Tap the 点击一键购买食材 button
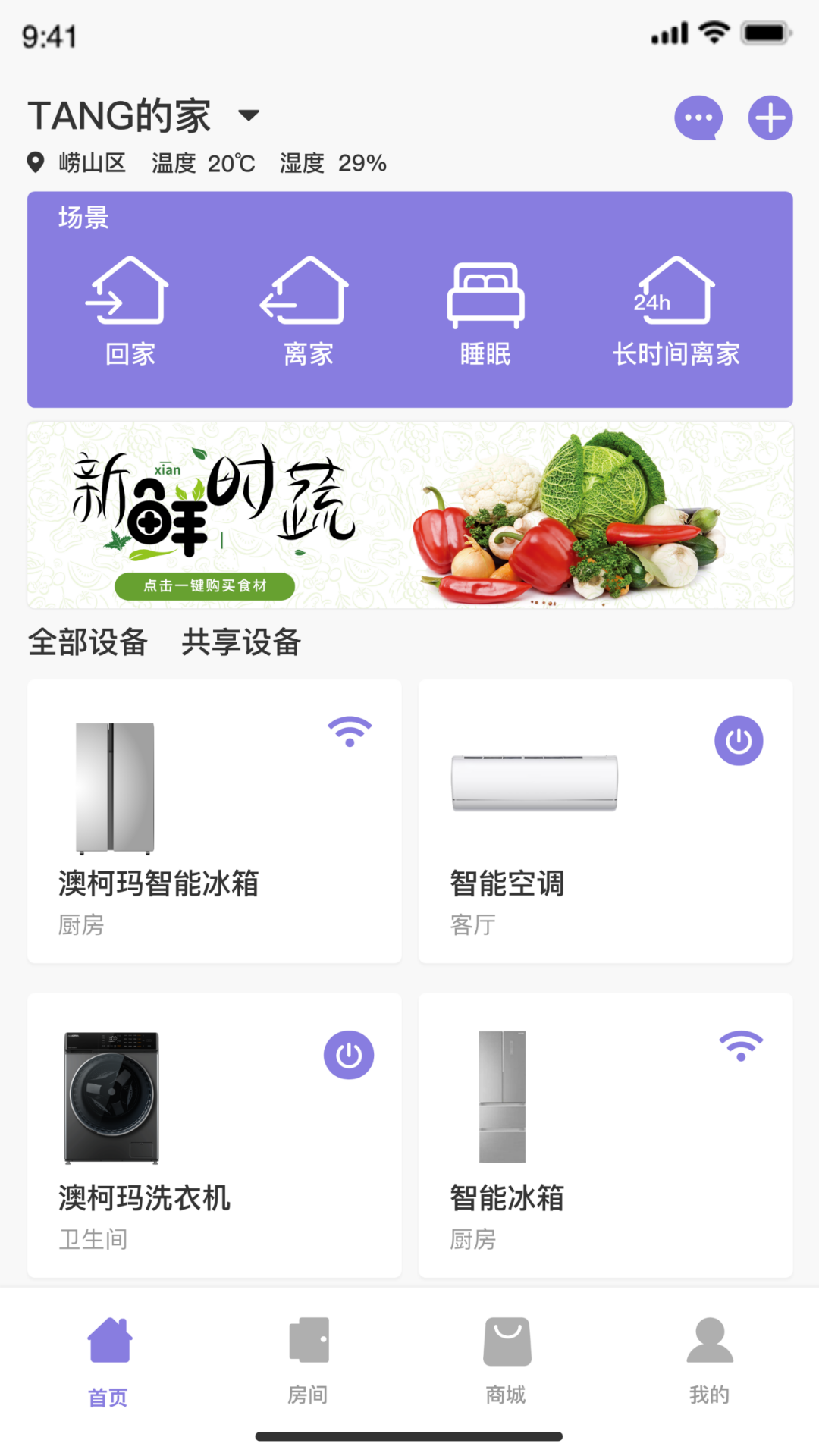 204,585
